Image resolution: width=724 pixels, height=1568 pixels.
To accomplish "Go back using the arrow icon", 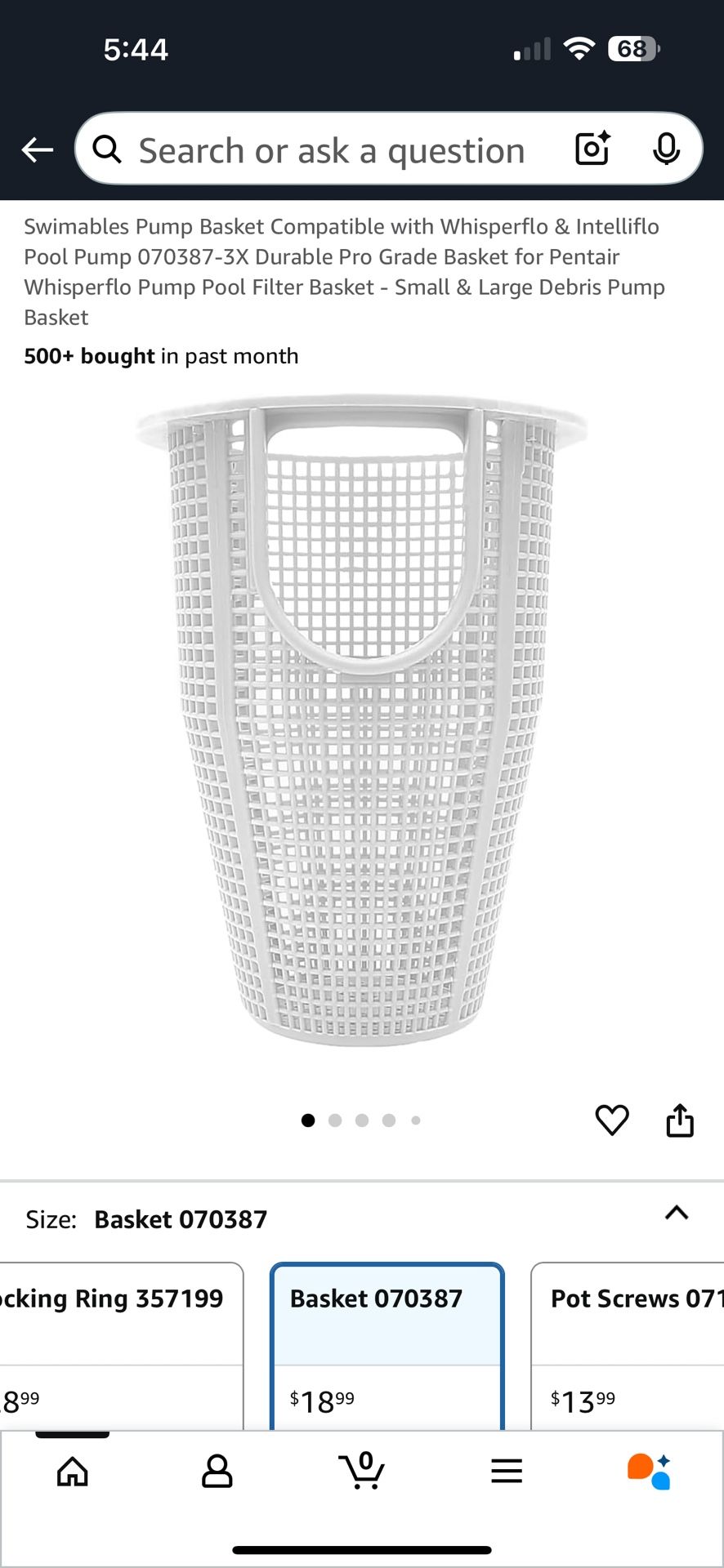I will click(37, 149).
